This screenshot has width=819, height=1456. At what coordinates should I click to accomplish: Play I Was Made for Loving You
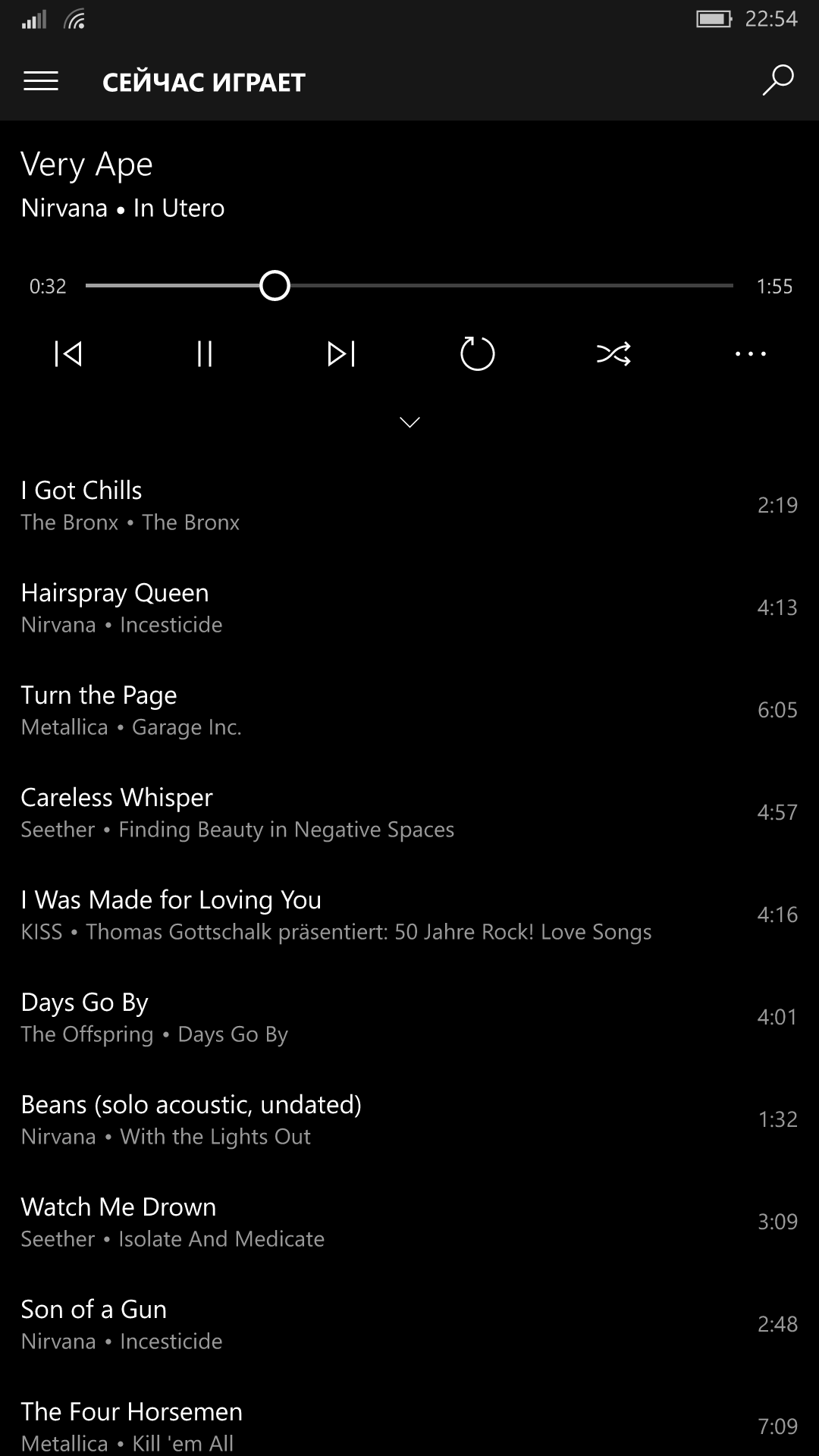point(409,915)
